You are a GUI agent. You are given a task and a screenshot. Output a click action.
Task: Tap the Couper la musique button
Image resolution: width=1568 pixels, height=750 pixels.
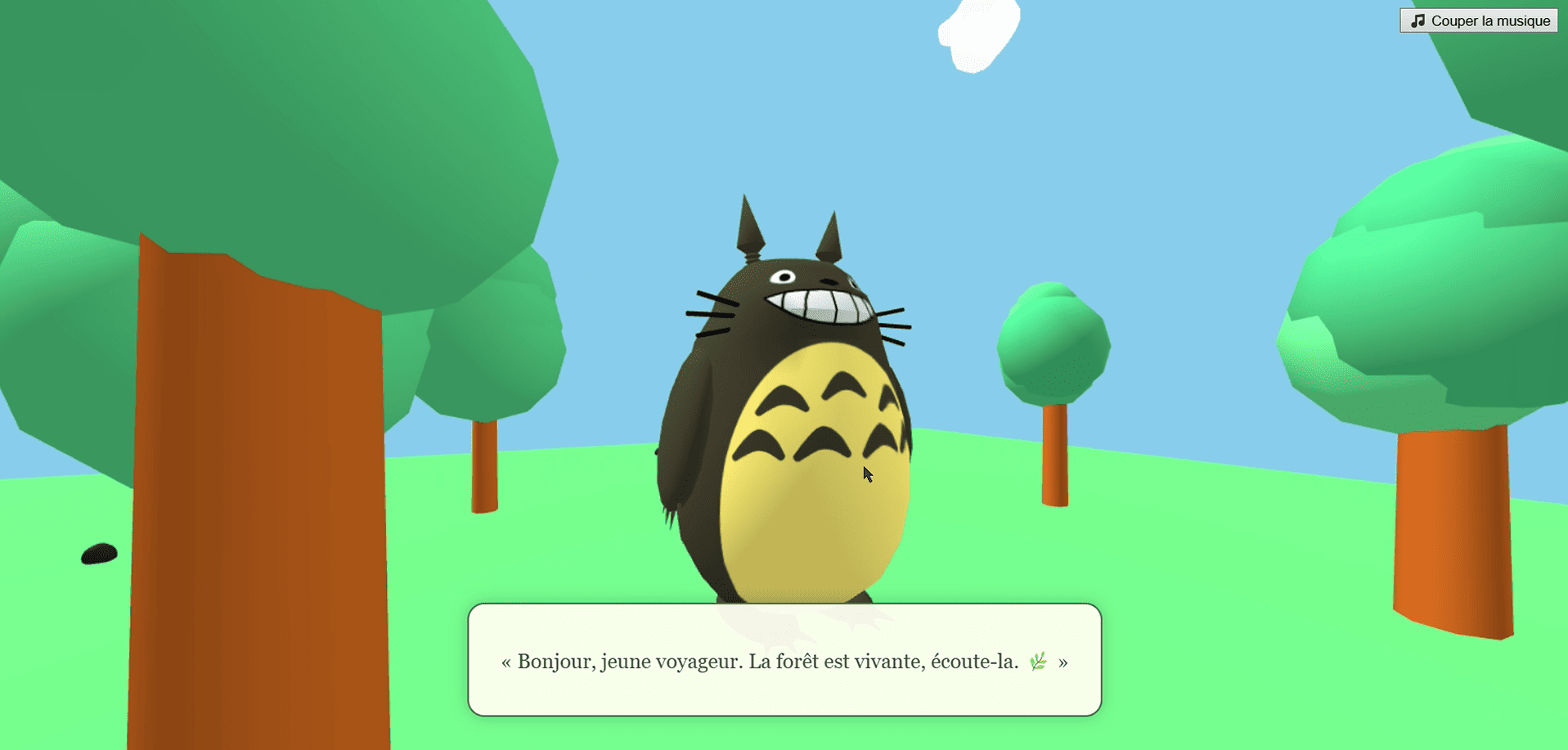pos(1480,20)
